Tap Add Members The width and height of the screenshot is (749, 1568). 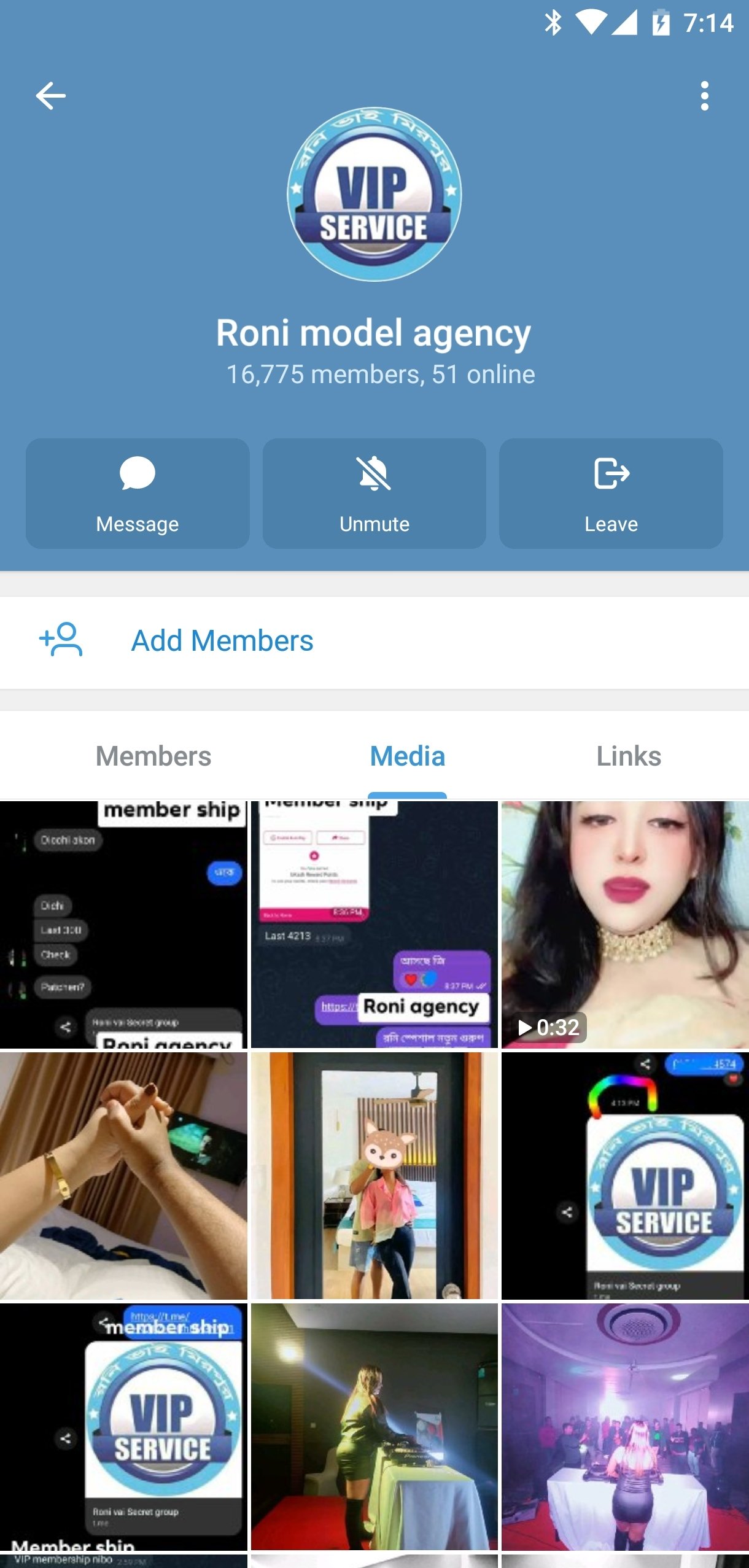[222, 641]
